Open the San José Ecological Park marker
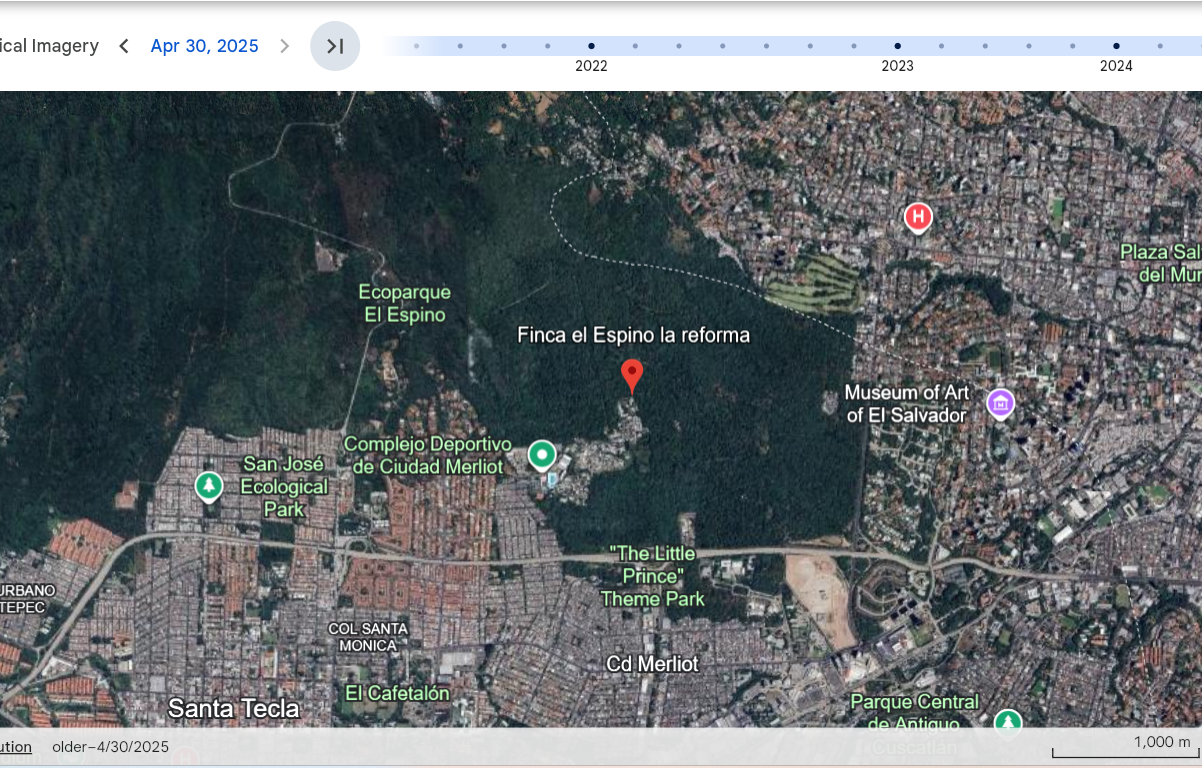 pyautogui.click(x=208, y=487)
